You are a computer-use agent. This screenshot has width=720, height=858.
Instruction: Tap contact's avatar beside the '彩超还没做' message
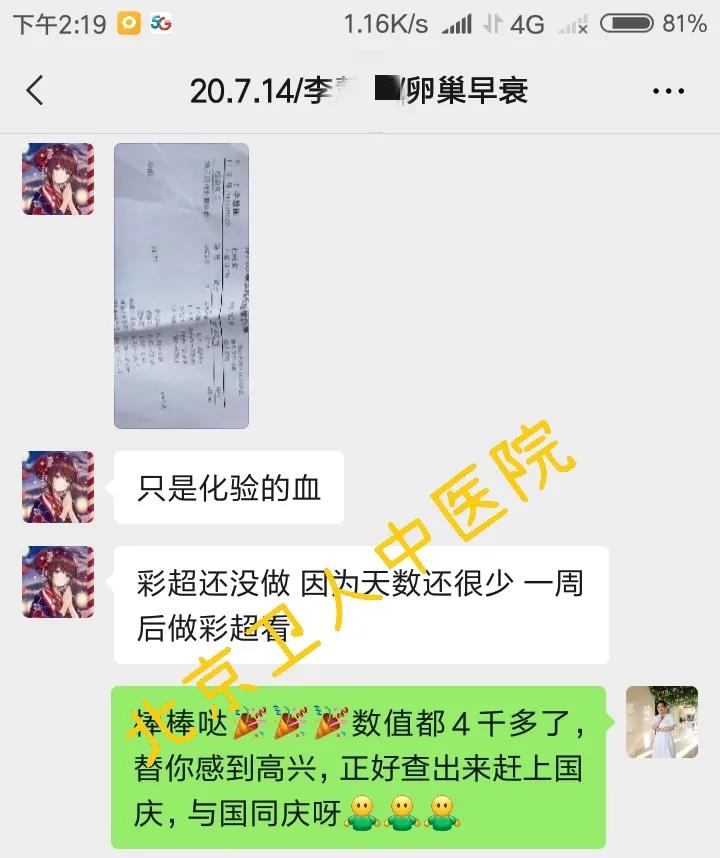coord(58,581)
